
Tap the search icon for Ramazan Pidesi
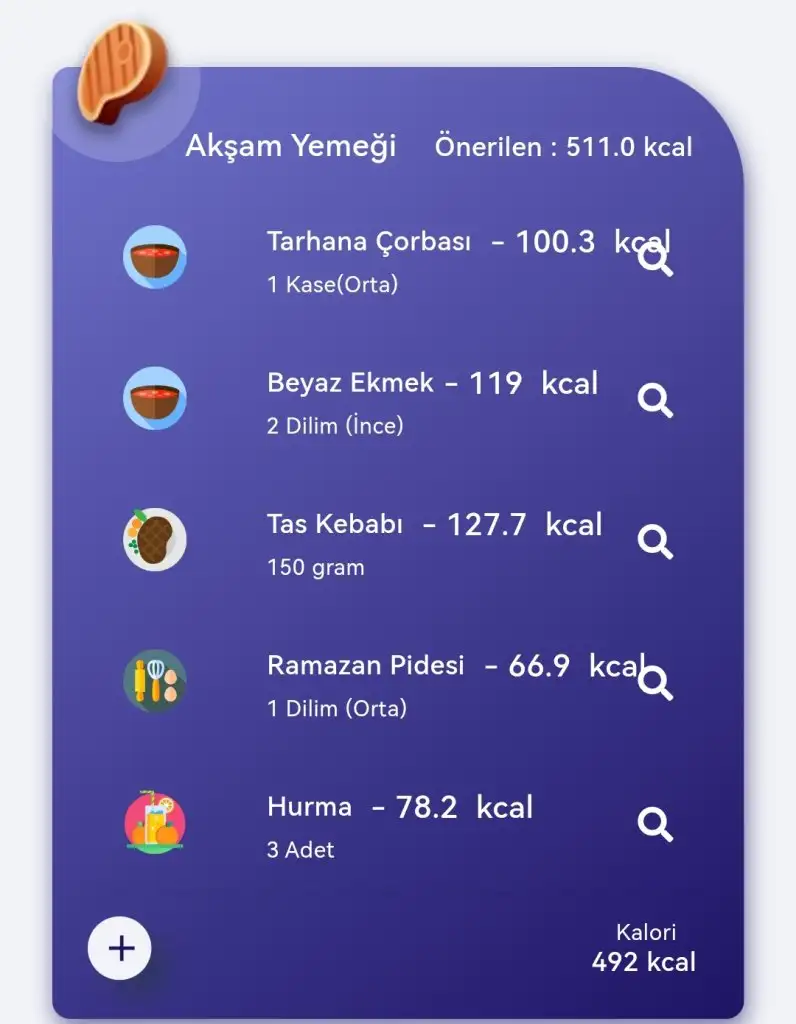click(655, 682)
